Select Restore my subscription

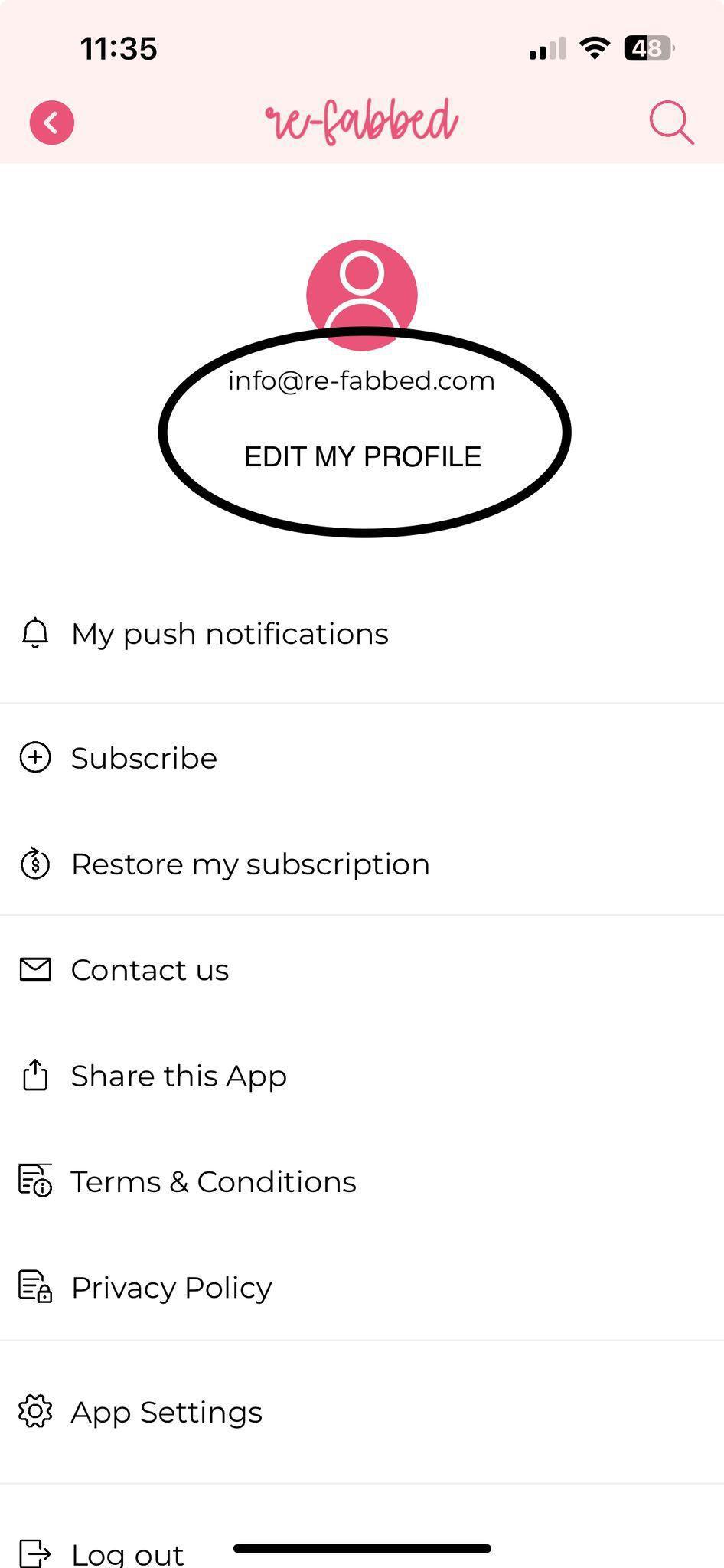[250, 864]
